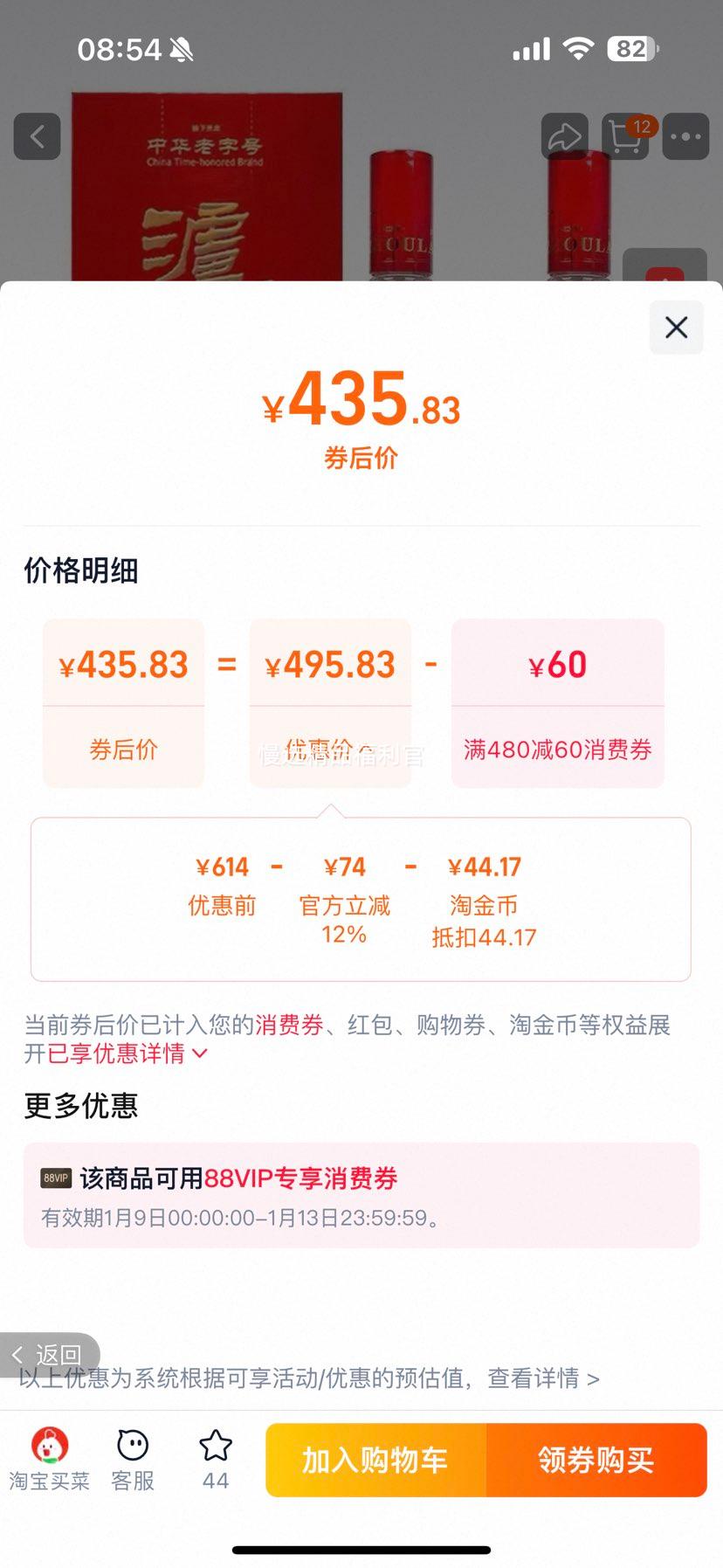The height and width of the screenshot is (1568, 723).
Task: Select the 满480减60消费券 coupon tile
Action: [557, 701]
